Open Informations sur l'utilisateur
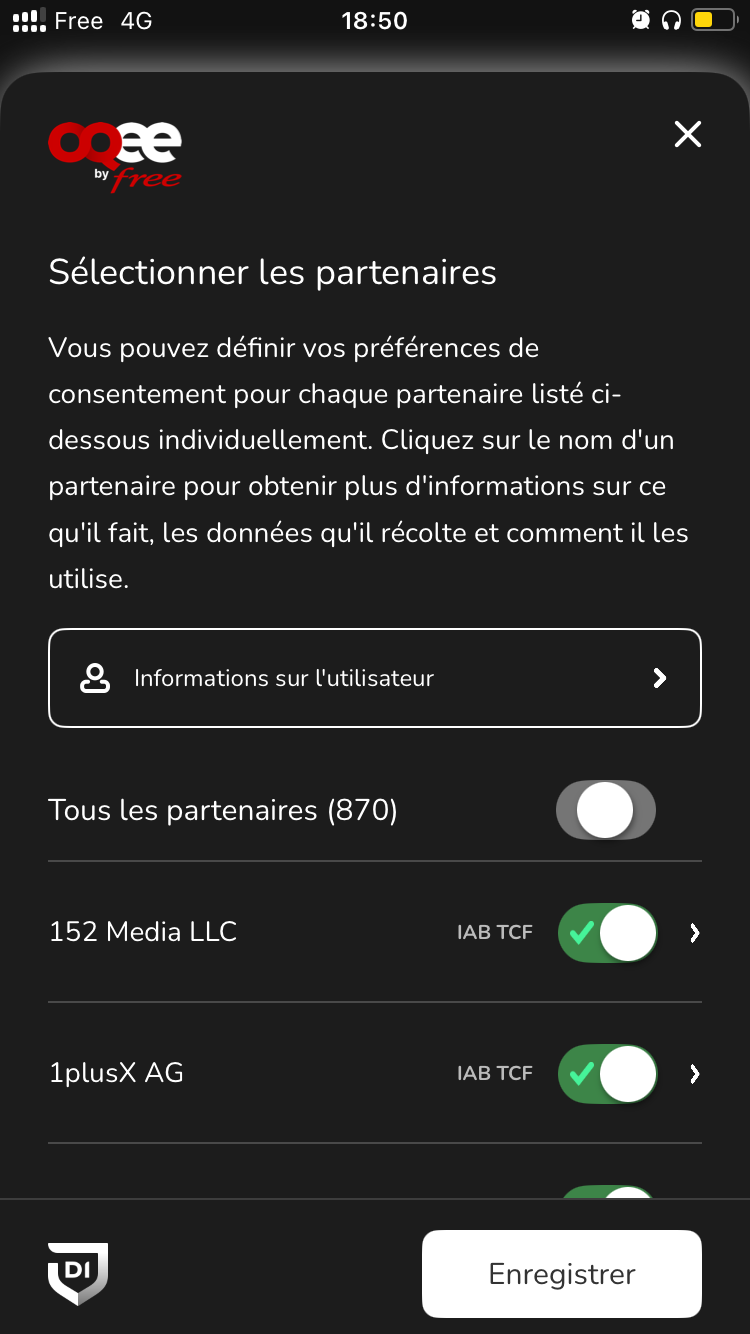Screen dimensions: 750x1334 [x=375, y=678]
